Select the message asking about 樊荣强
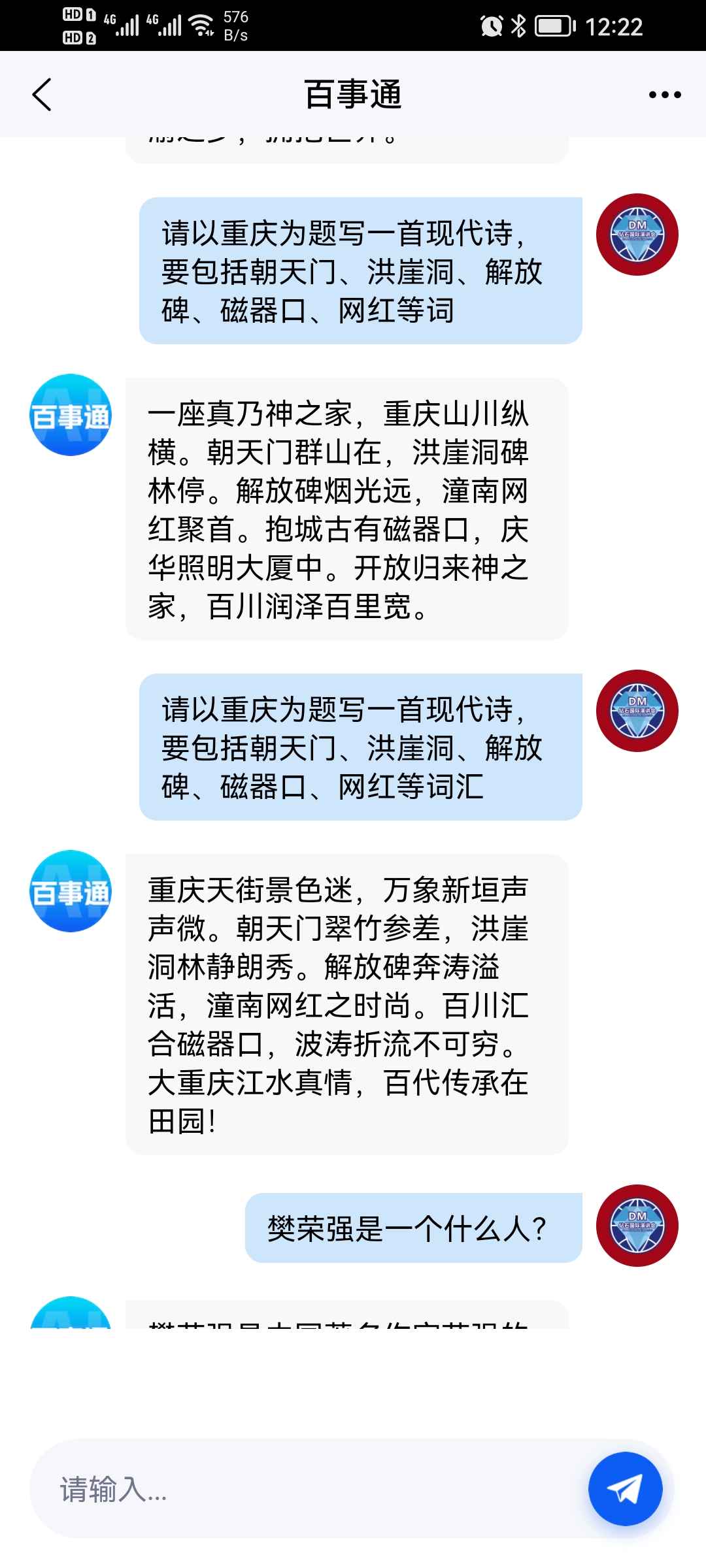 point(410,1226)
